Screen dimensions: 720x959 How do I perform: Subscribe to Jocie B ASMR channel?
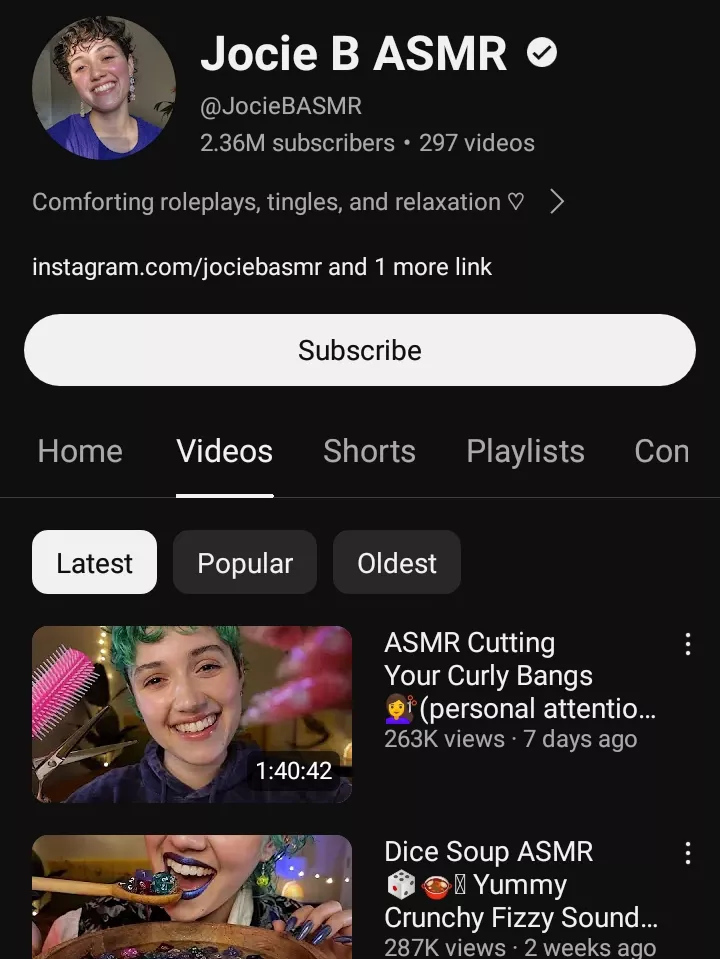(359, 350)
